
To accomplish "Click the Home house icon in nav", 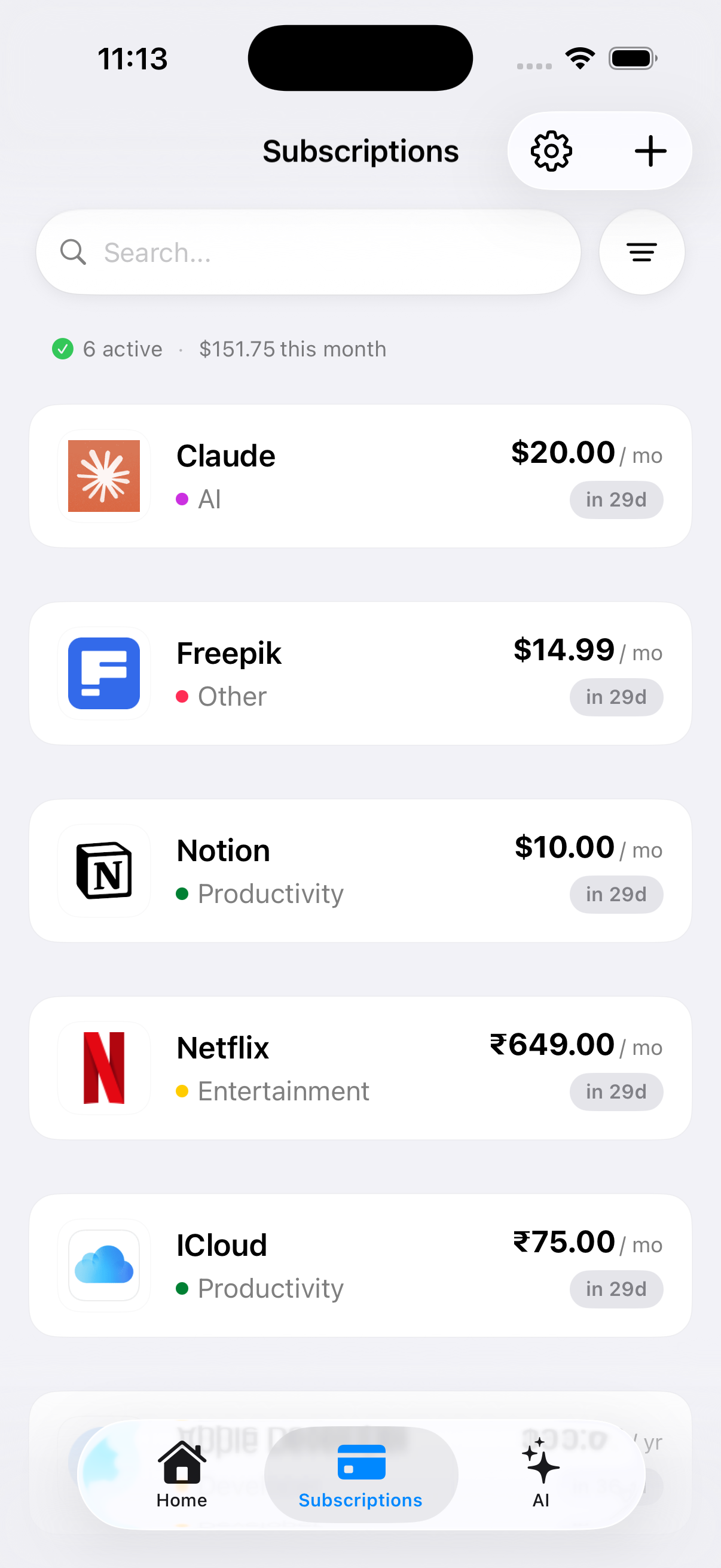I will coord(181,1461).
